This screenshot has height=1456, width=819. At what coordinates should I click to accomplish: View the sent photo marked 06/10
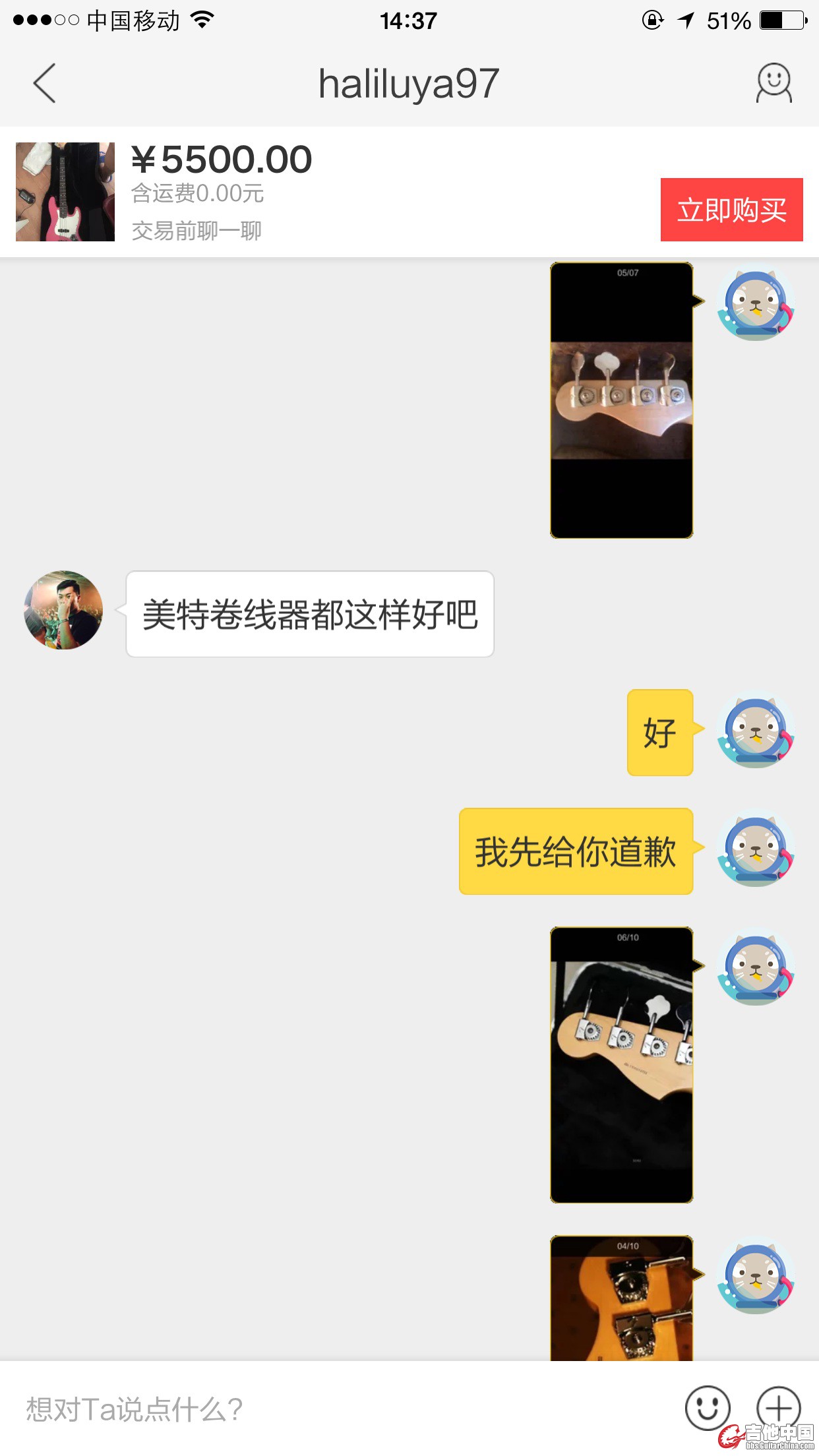[621, 1064]
